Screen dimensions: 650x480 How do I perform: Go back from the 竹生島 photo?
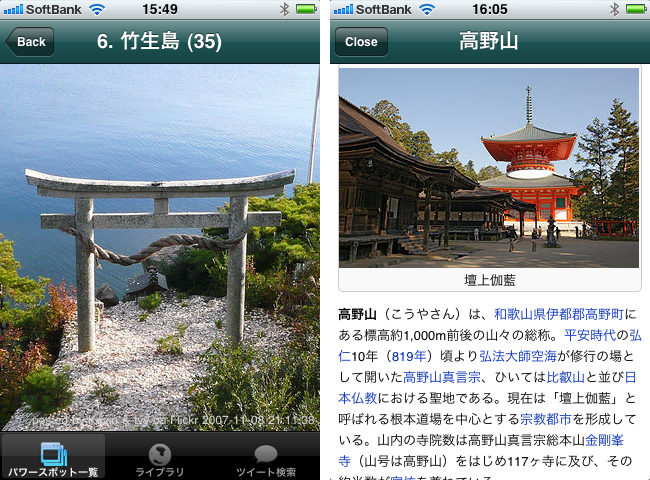[30, 42]
